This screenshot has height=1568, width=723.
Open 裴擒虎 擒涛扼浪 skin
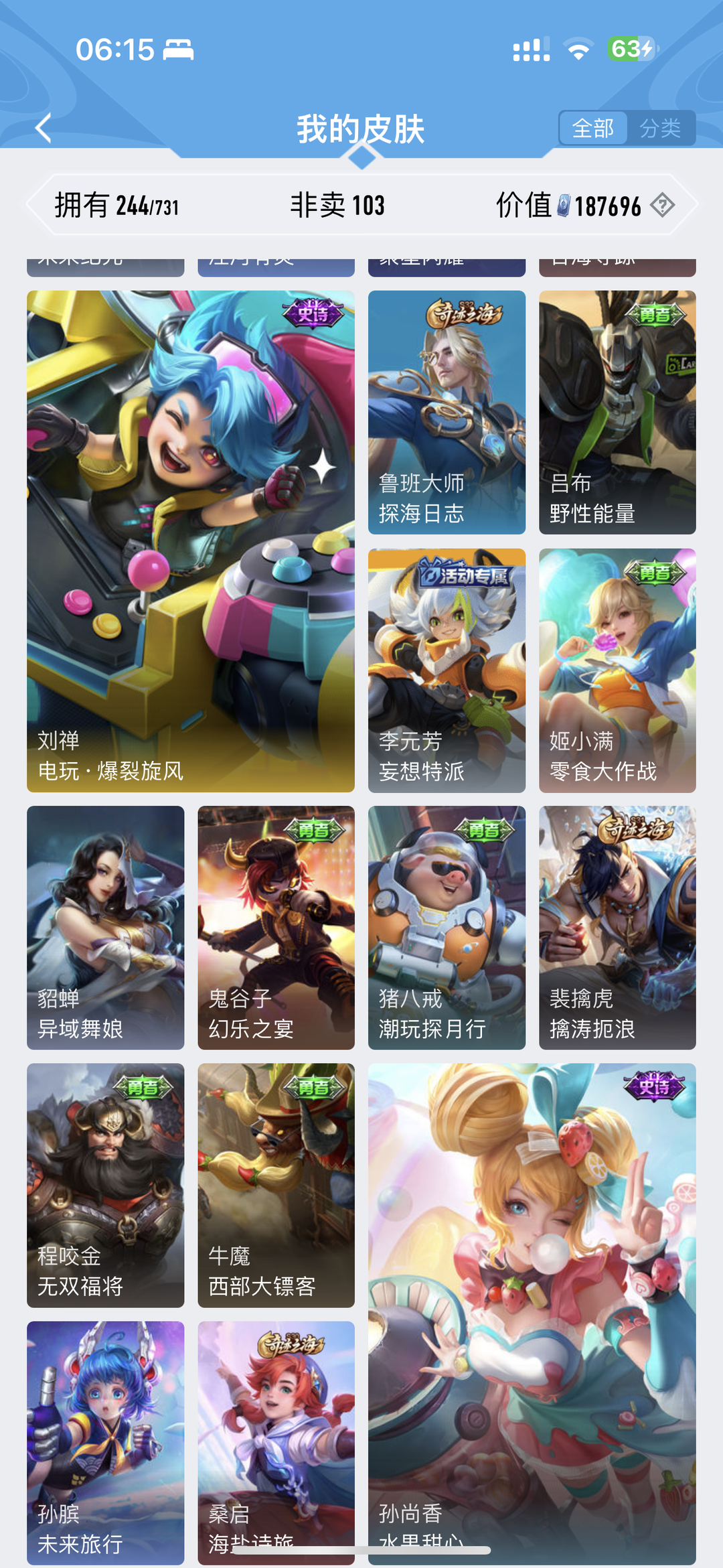click(617, 928)
